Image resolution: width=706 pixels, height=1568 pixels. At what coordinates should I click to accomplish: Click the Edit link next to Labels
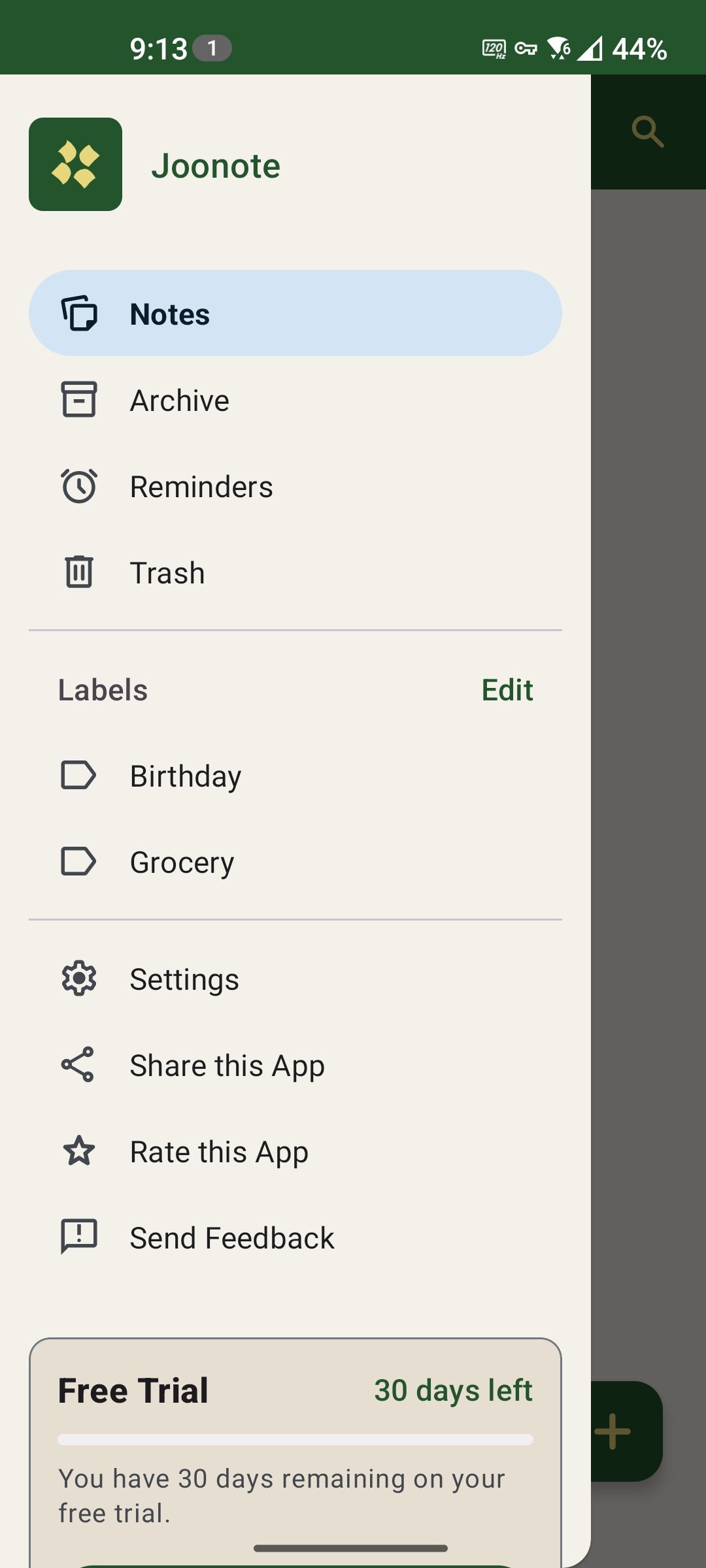pos(507,690)
